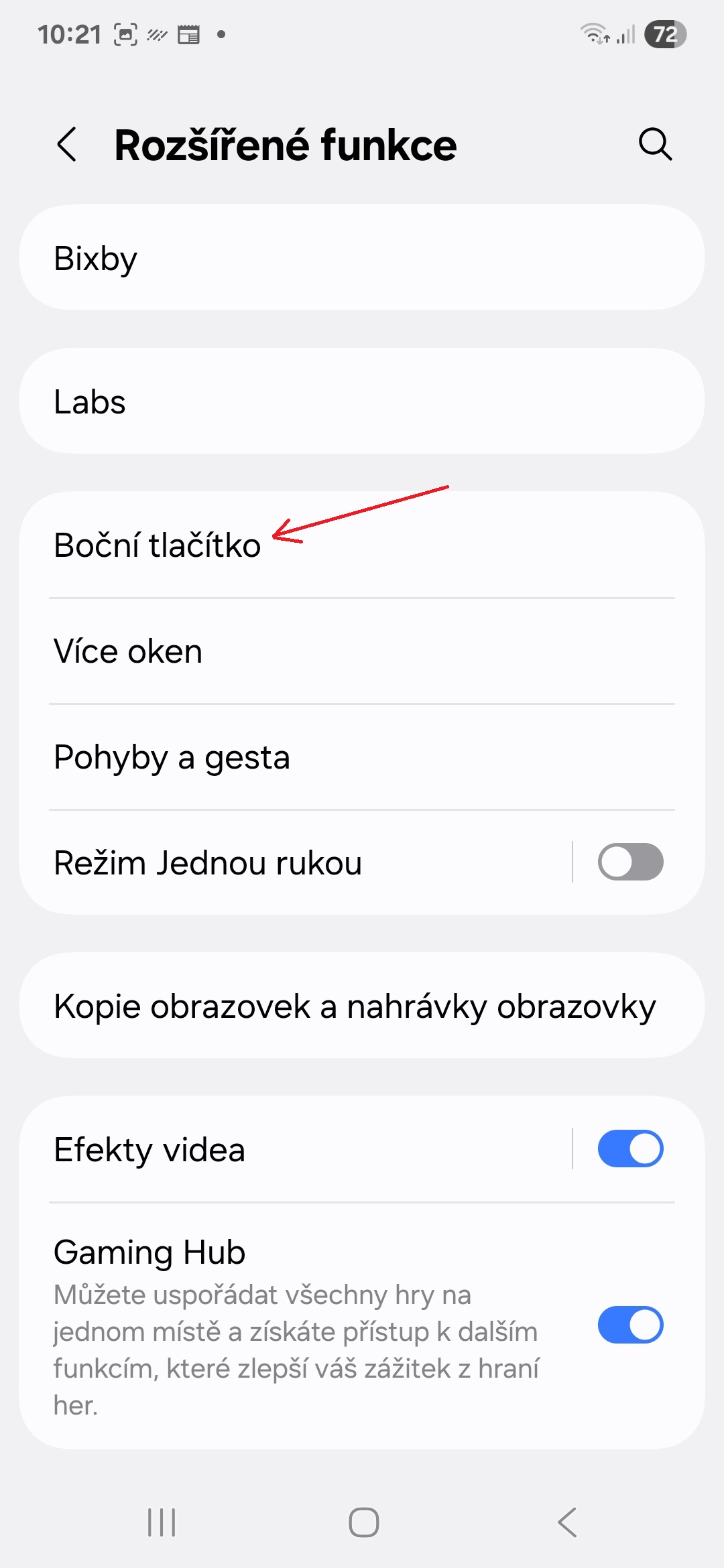Open Kopie obrazovek a nahrávky obrazovky
Image resolution: width=724 pixels, height=1568 pixels.
pyautogui.click(x=362, y=1006)
